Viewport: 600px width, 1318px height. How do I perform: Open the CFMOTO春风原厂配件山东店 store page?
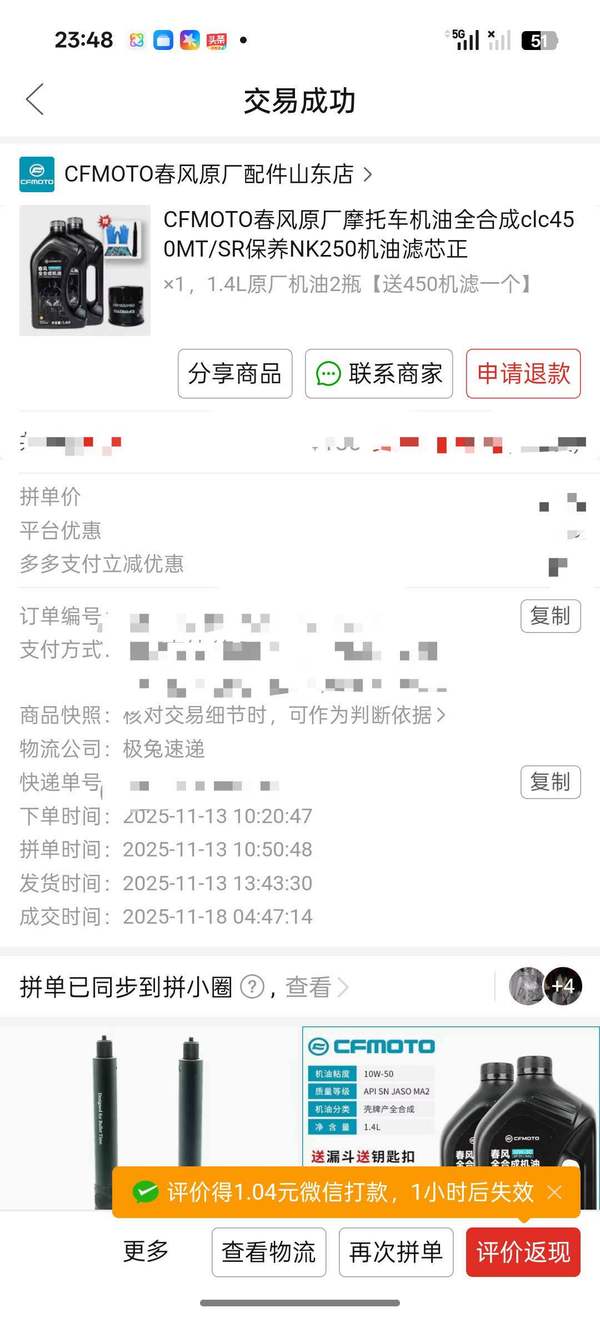pyautogui.click(x=208, y=174)
